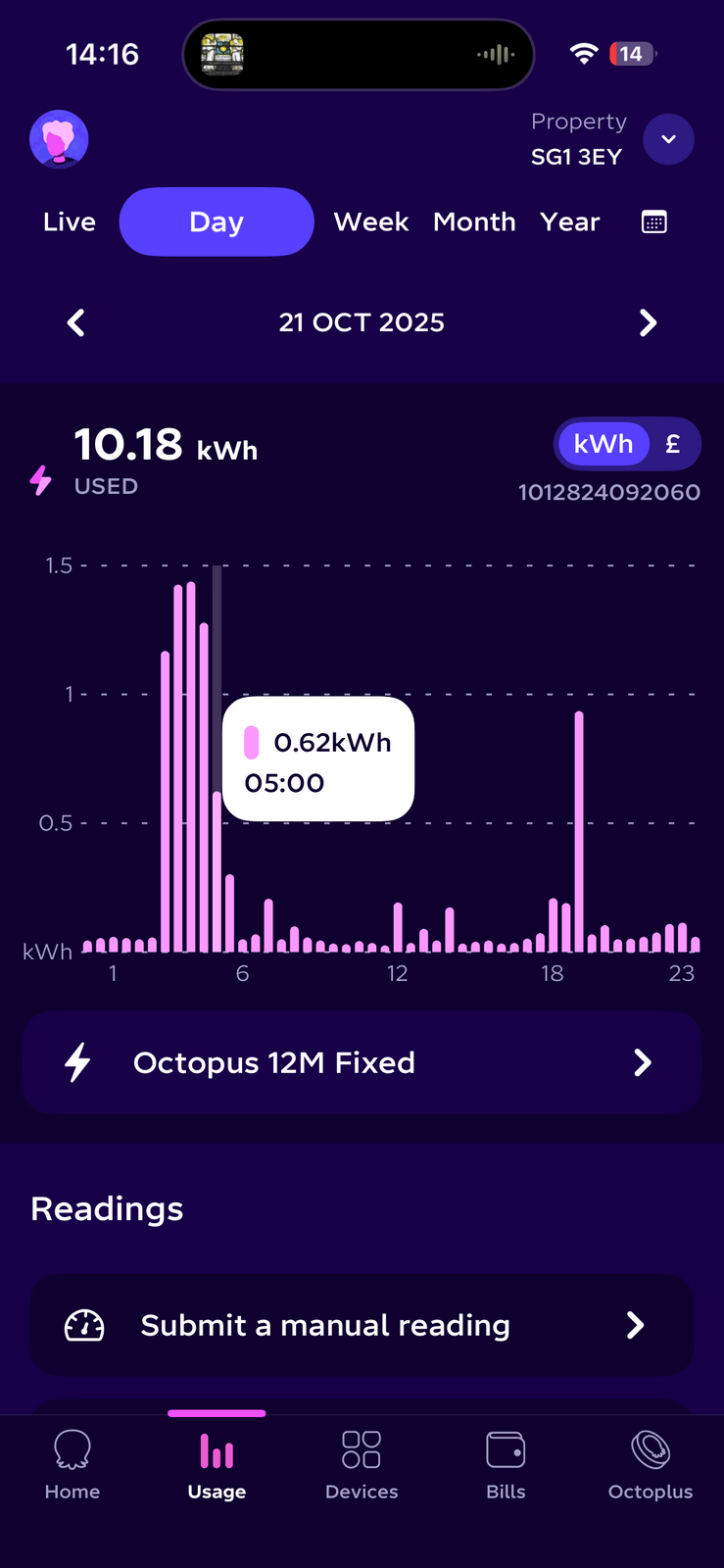Switch to the Live view
This screenshot has height=1568, width=724.
coord(70,222)
